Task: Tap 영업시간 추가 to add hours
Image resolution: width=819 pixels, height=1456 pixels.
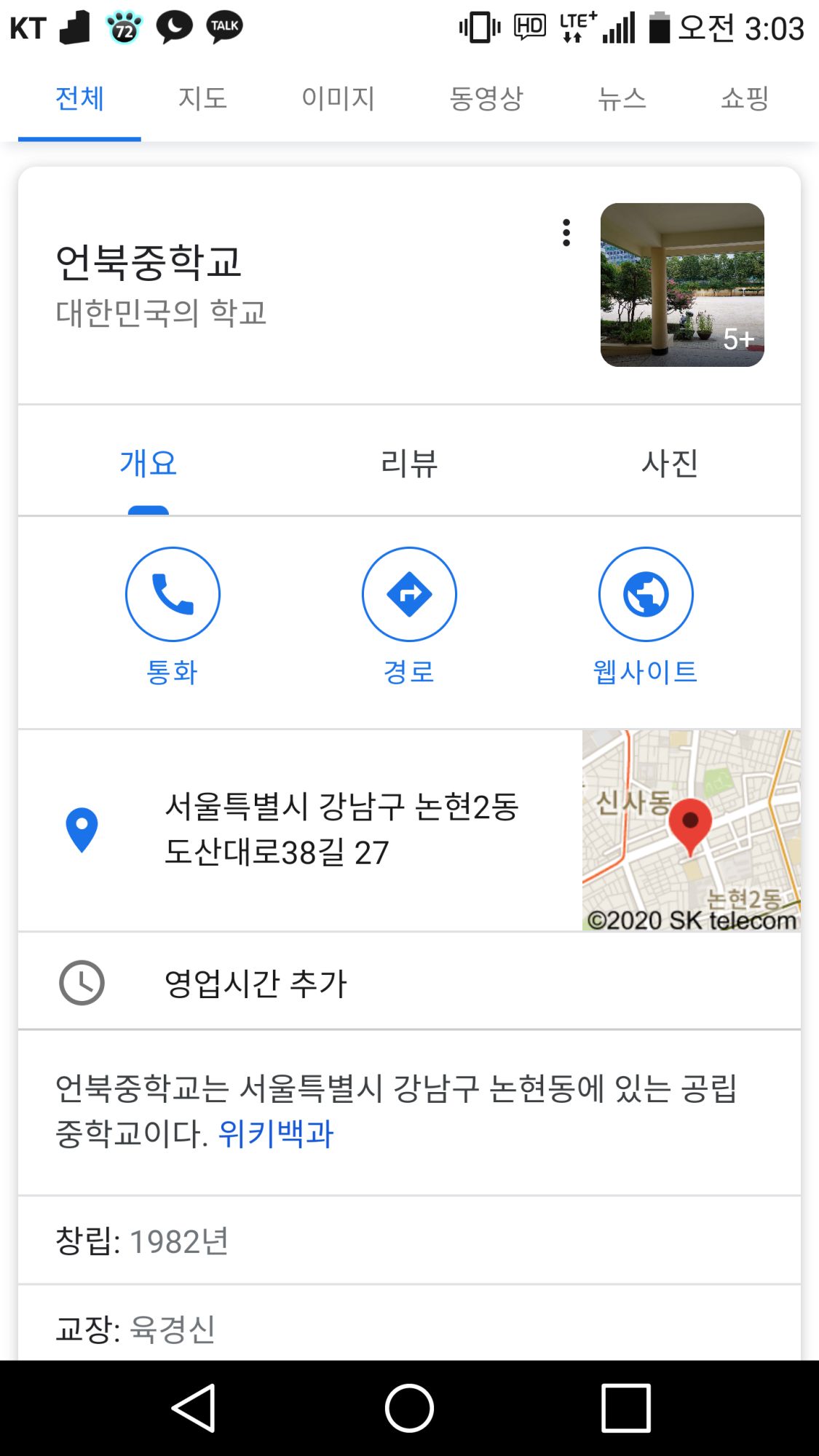Action: click(255, 983)
